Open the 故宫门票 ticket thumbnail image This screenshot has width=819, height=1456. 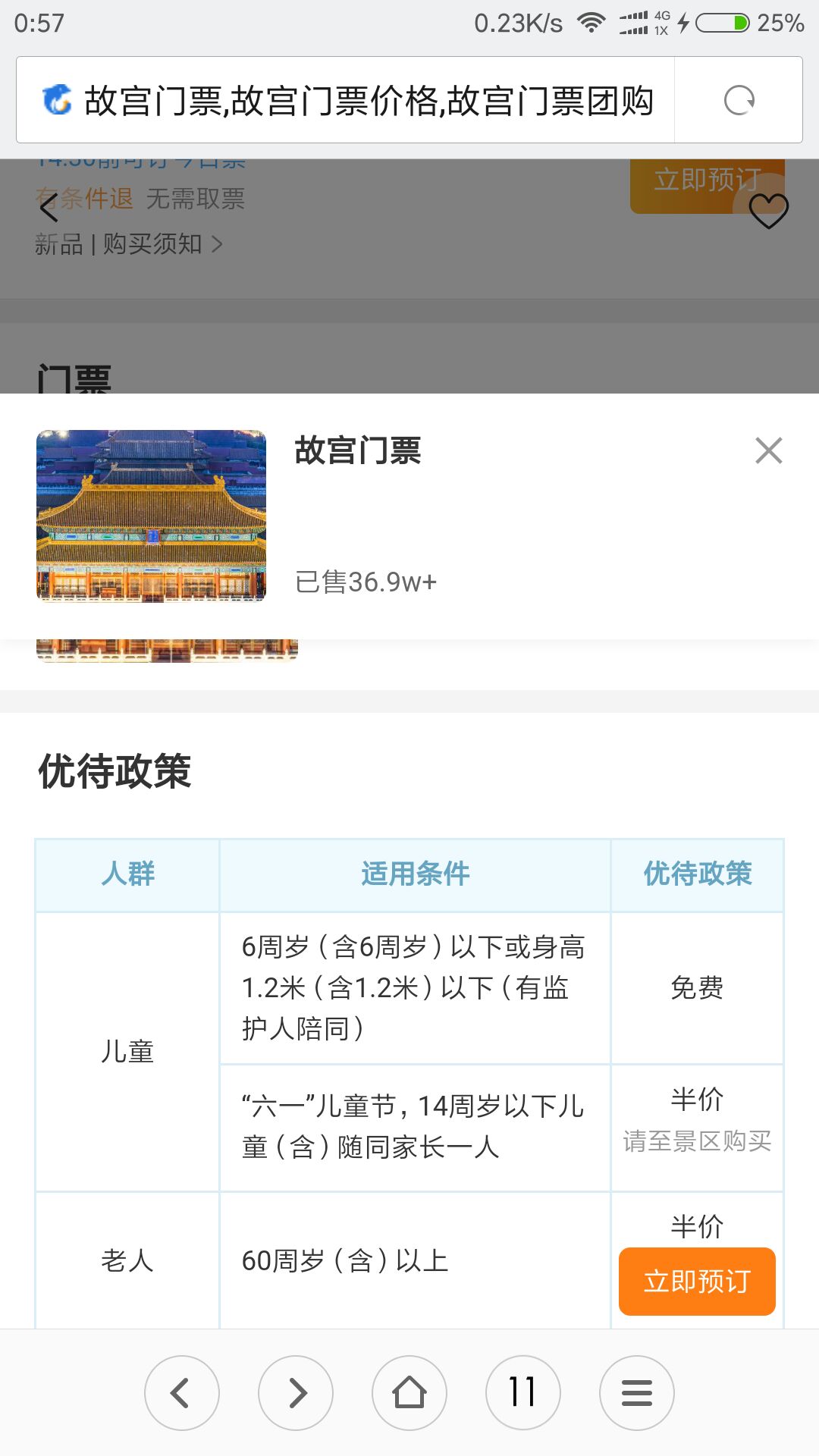coord(152,516)
